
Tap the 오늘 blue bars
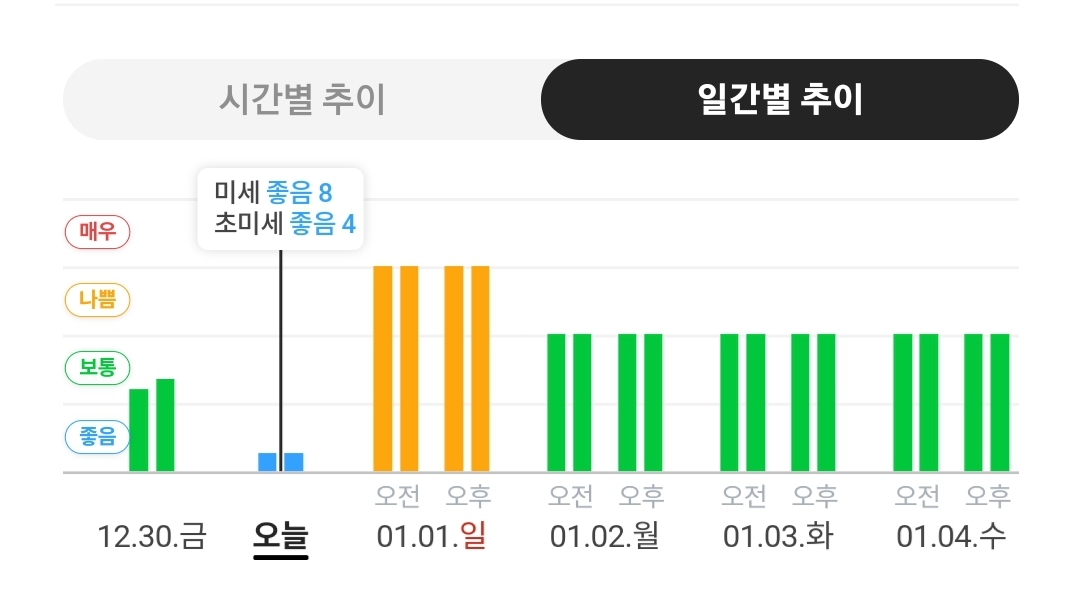(280, 462)
